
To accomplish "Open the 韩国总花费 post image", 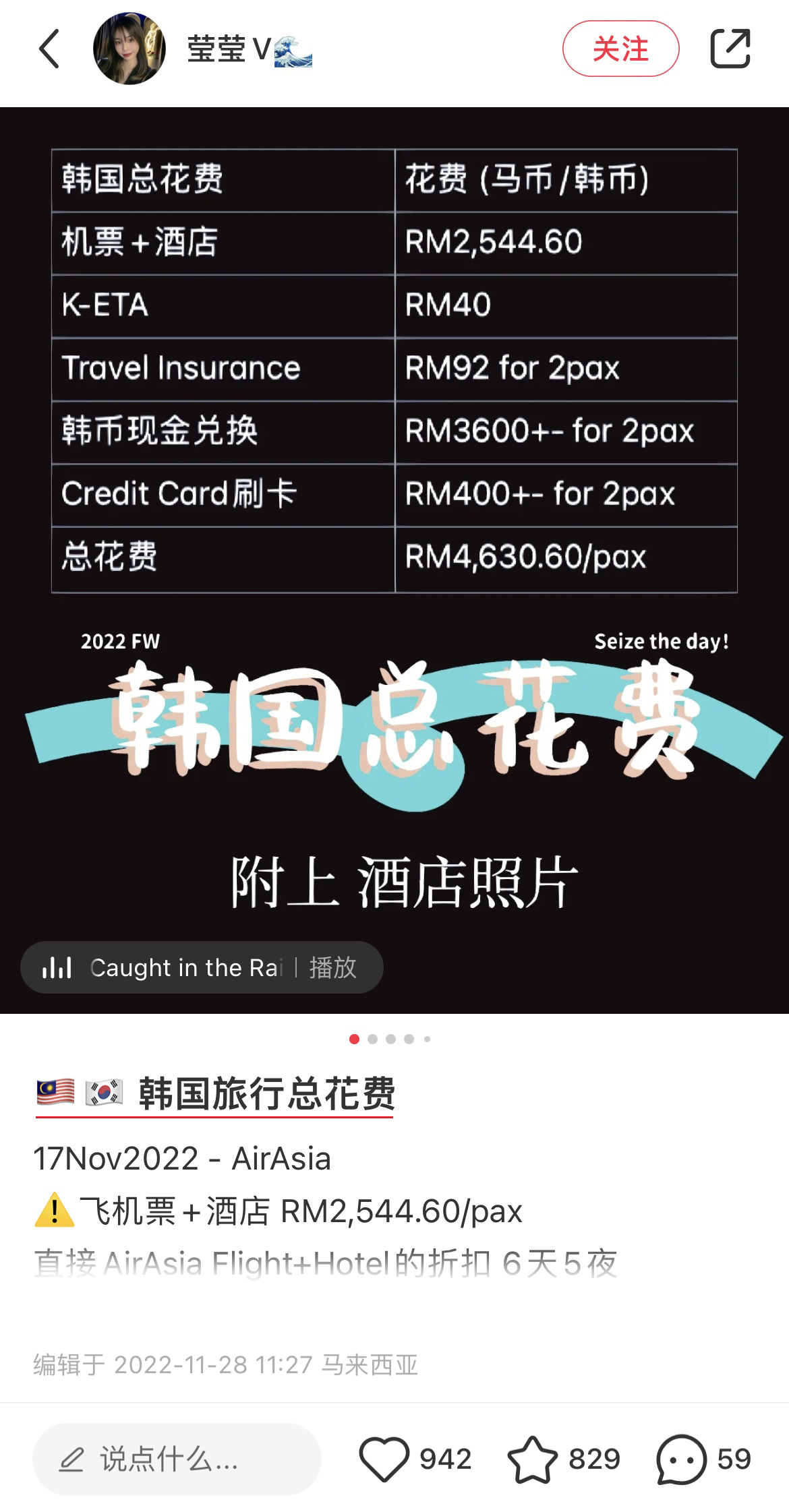I will (394, 560).
